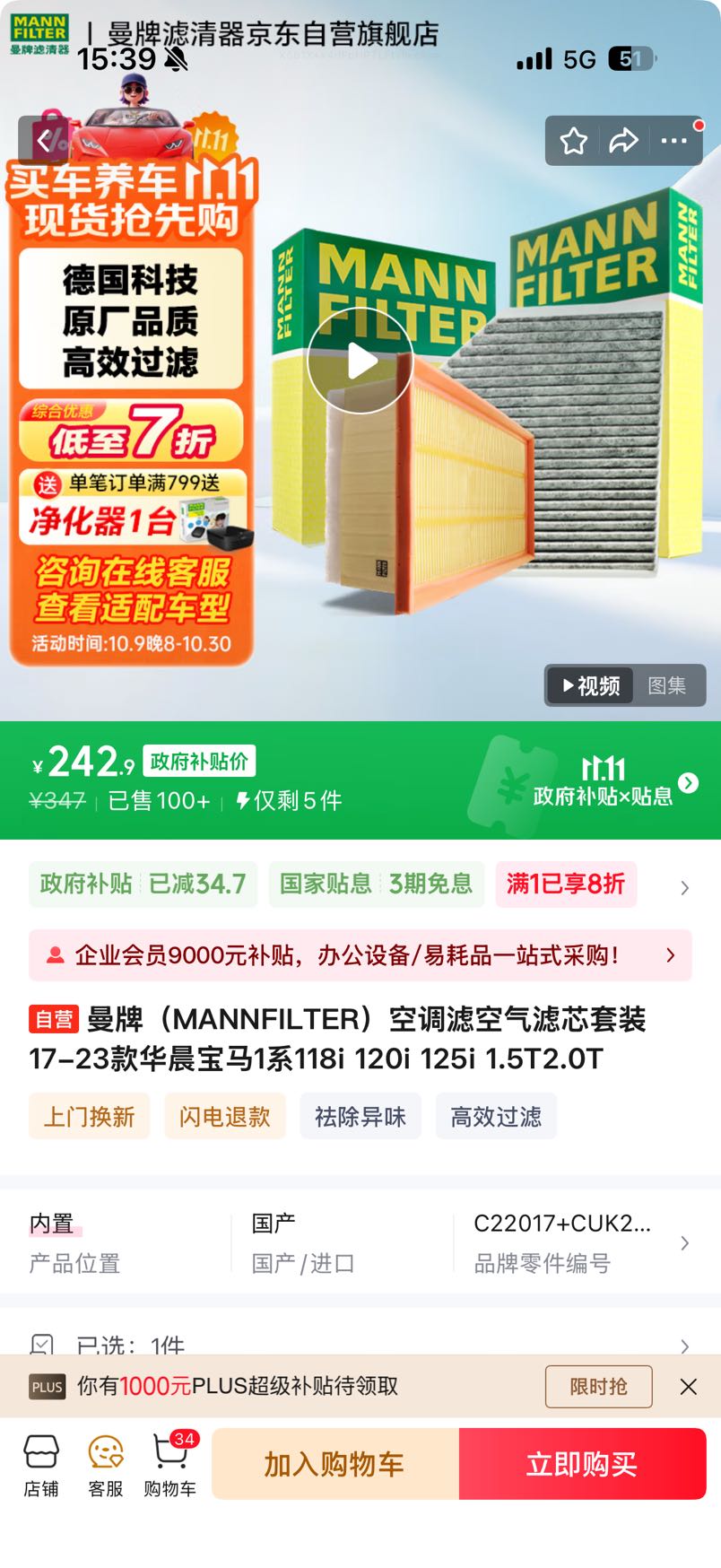The image size is (721, 1568).
Task: Click the back arrow on product image
Action: point(45,139)
